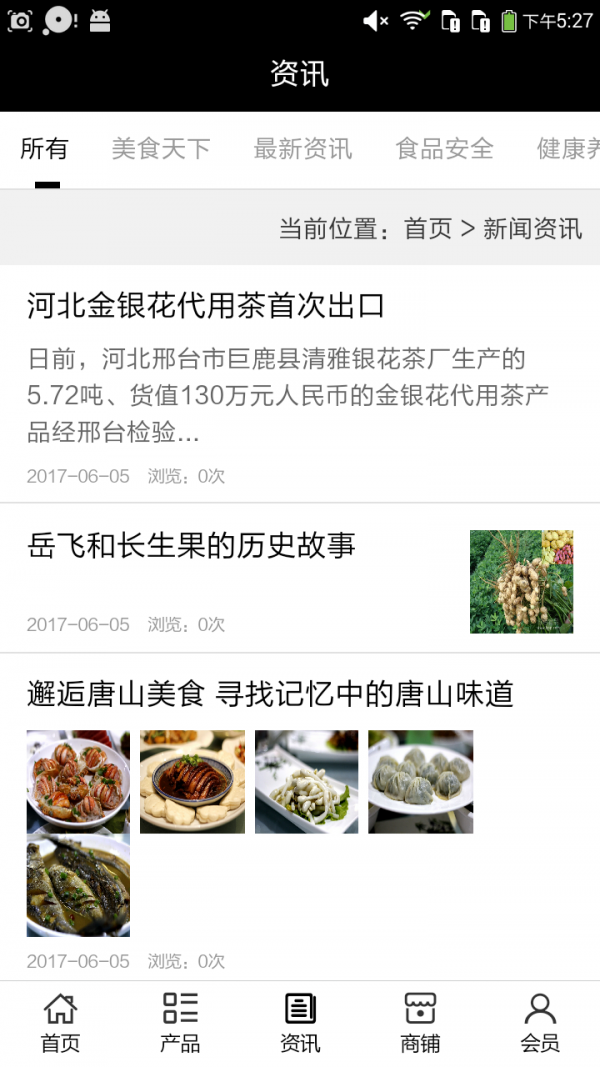Image resolution: width=600 pixels, height=1067 pixels.
Task: Select 资讯 in bottom navigation
Action: (300, 1023)
